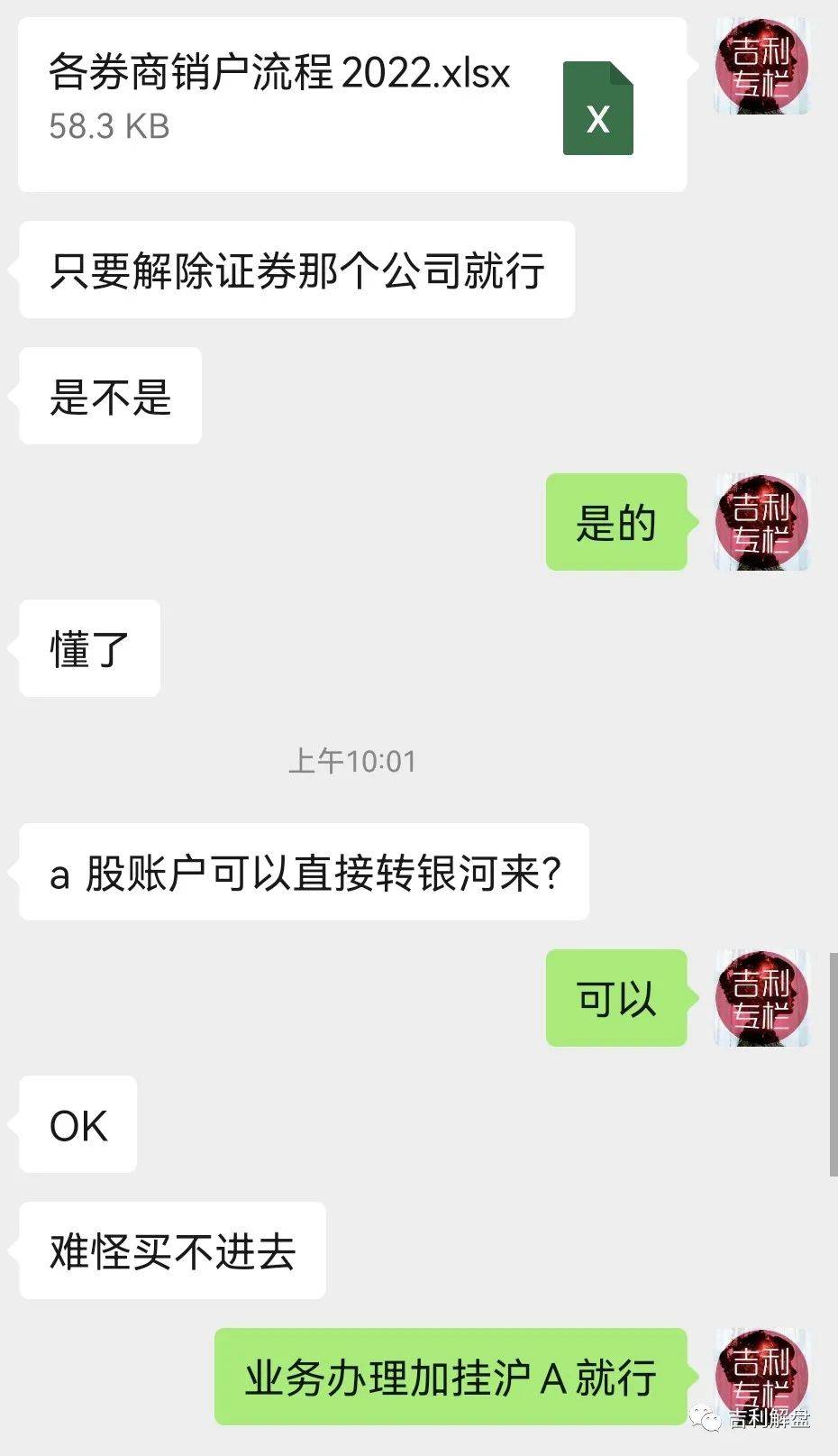Tap the 业务办理加挂沪A就行 green bubble
The width and height of the screenshot is (838, 1456).
(x=451, y=1375)
